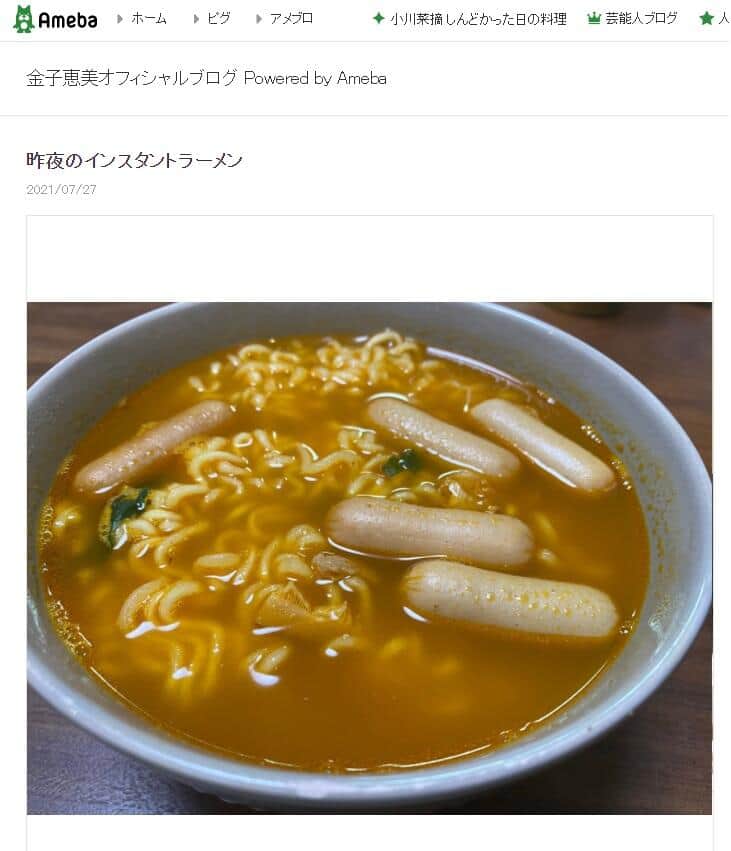Open the ピグ link
731x851 pixels.
(218, 19)
